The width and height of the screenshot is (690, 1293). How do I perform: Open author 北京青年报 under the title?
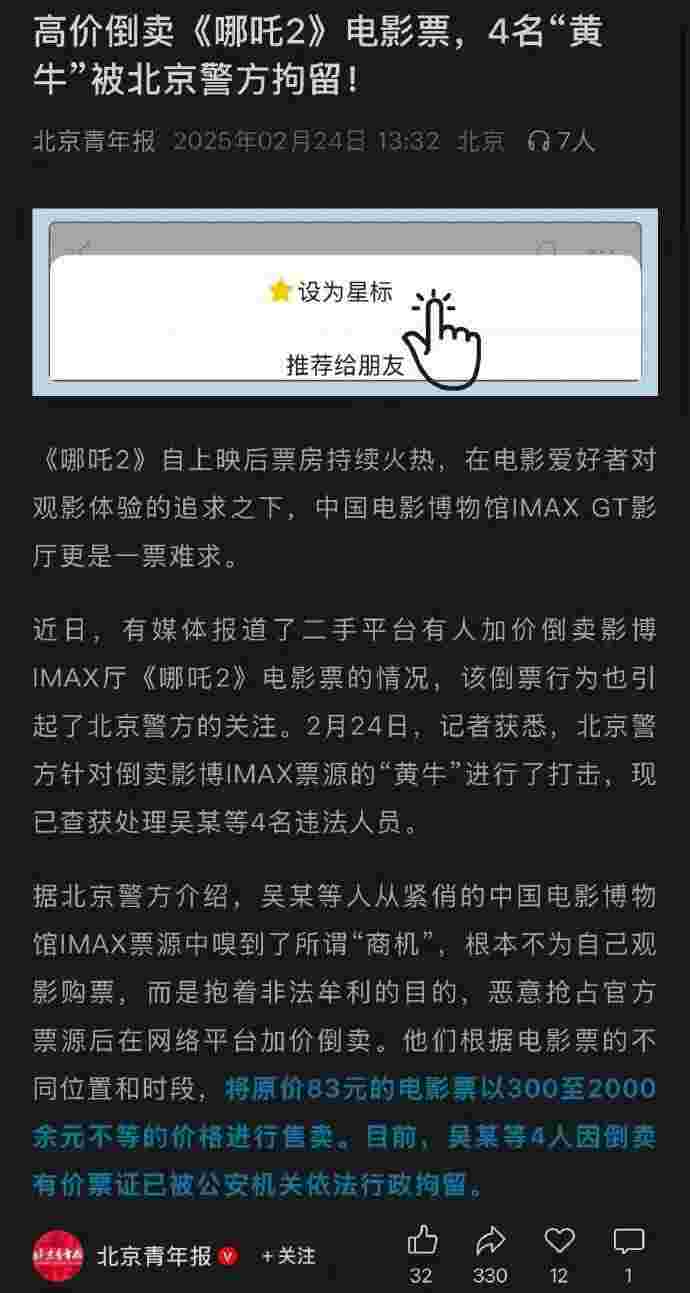click(95, 142)
